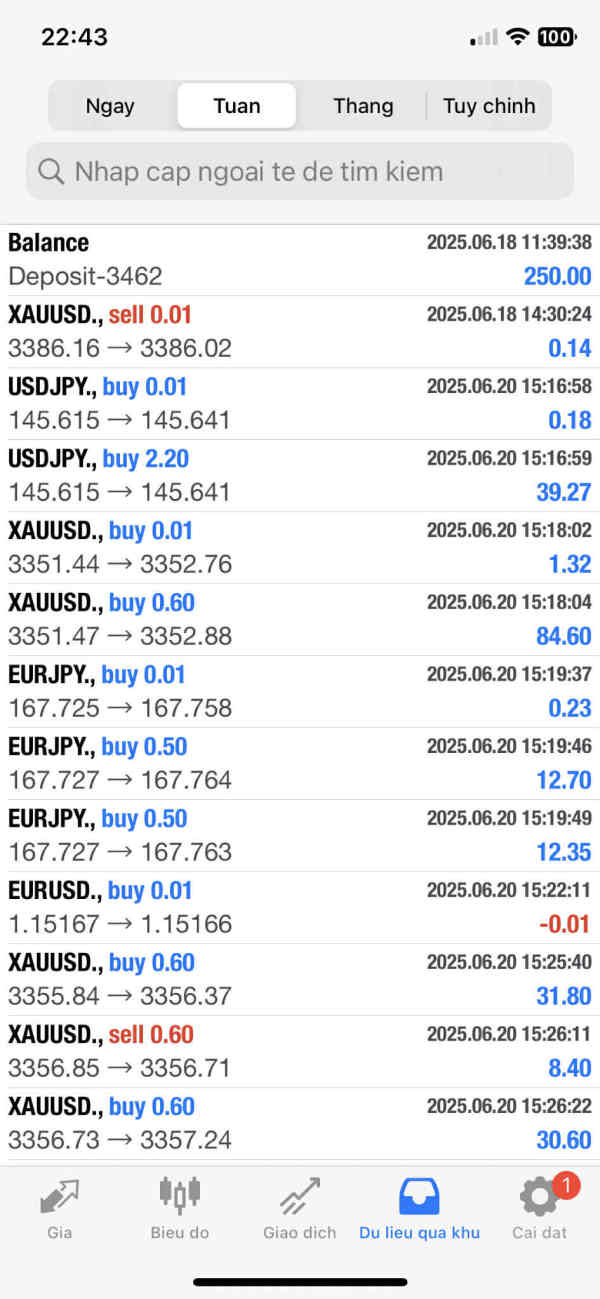Screen dimensions: 600x1299
Task: Open Cai dat settings
Action: (x=540, y=1208)
